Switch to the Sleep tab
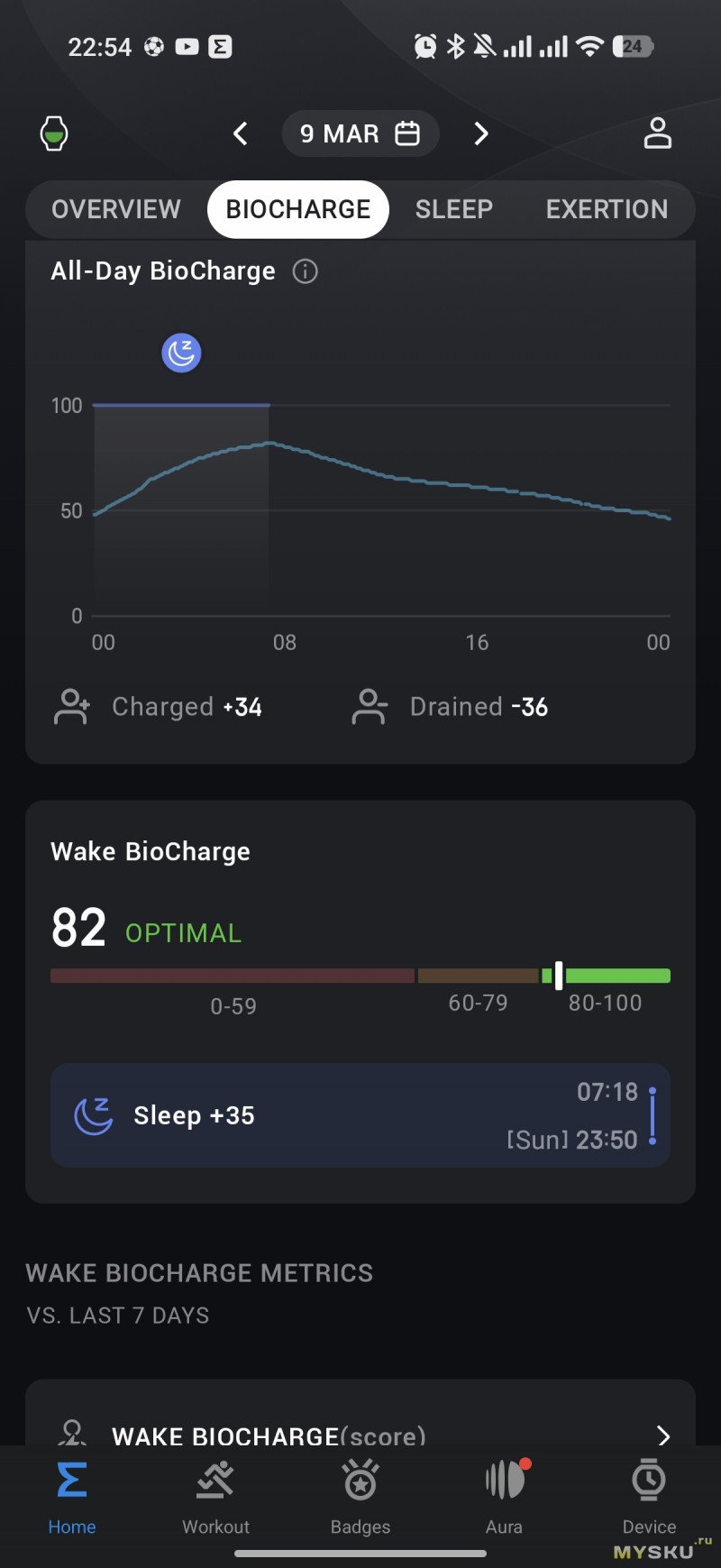 (x=454, y=209)
